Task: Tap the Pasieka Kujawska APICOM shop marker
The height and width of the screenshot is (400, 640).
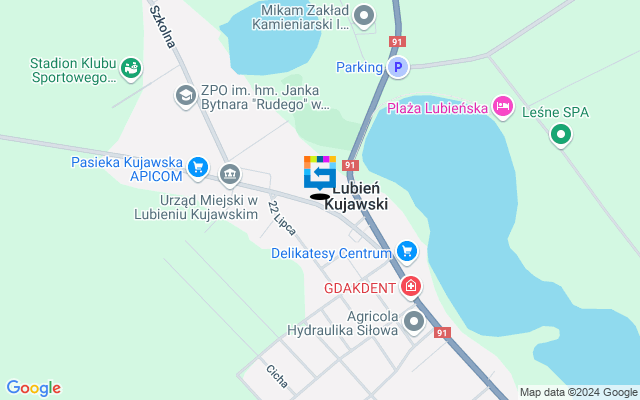Action: [197, 167]
